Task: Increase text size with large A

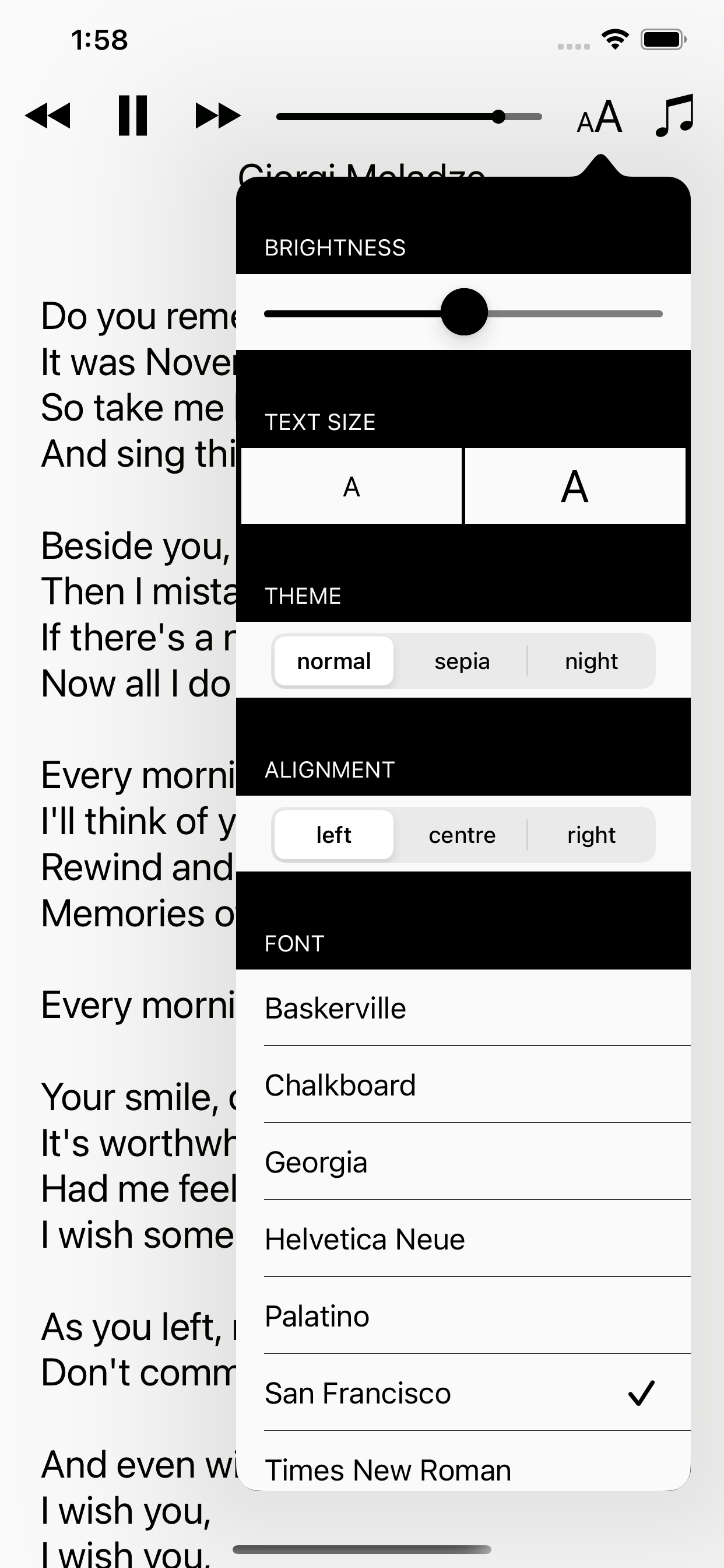Action: pos(574,487)
